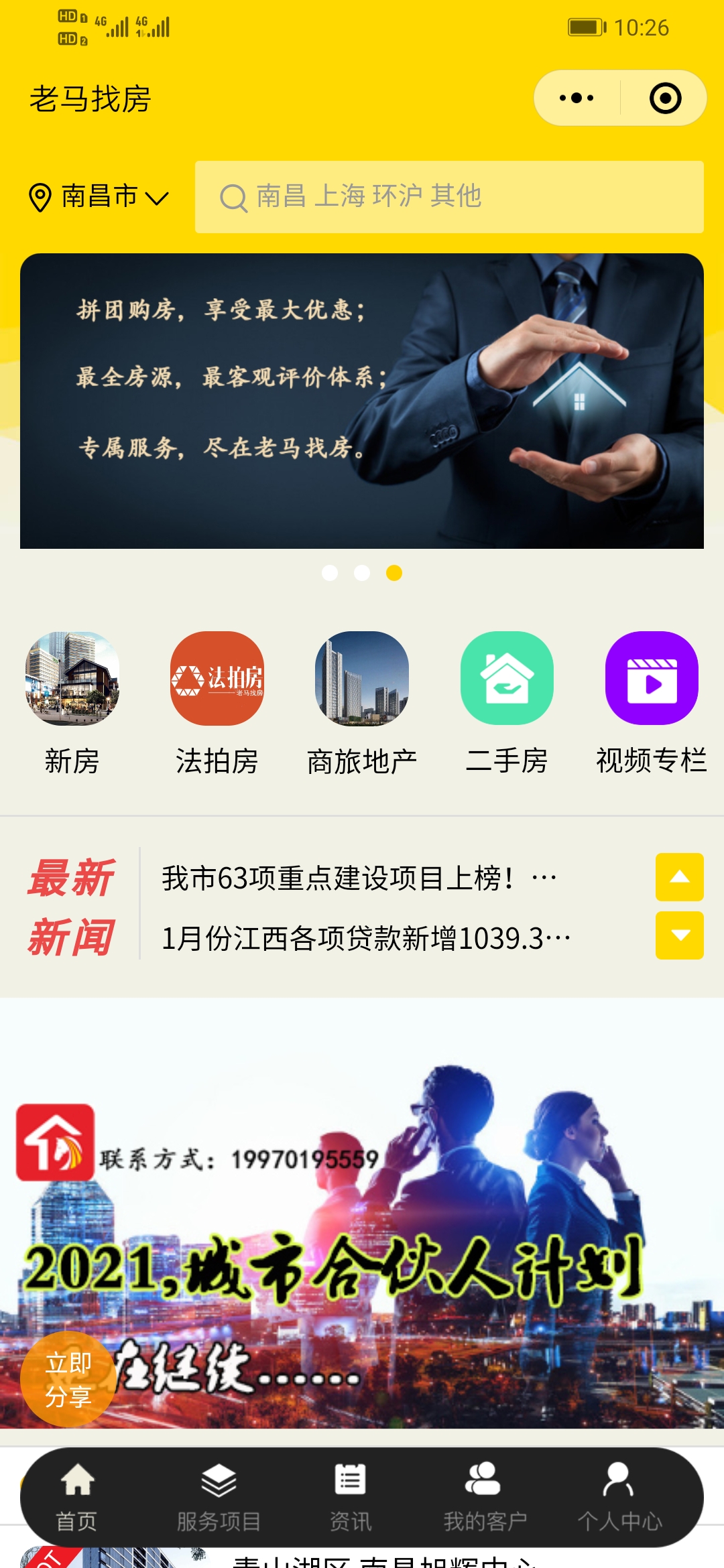Show previous news with the up arrow
The image size is (724, 1568).
click(679, 877)
